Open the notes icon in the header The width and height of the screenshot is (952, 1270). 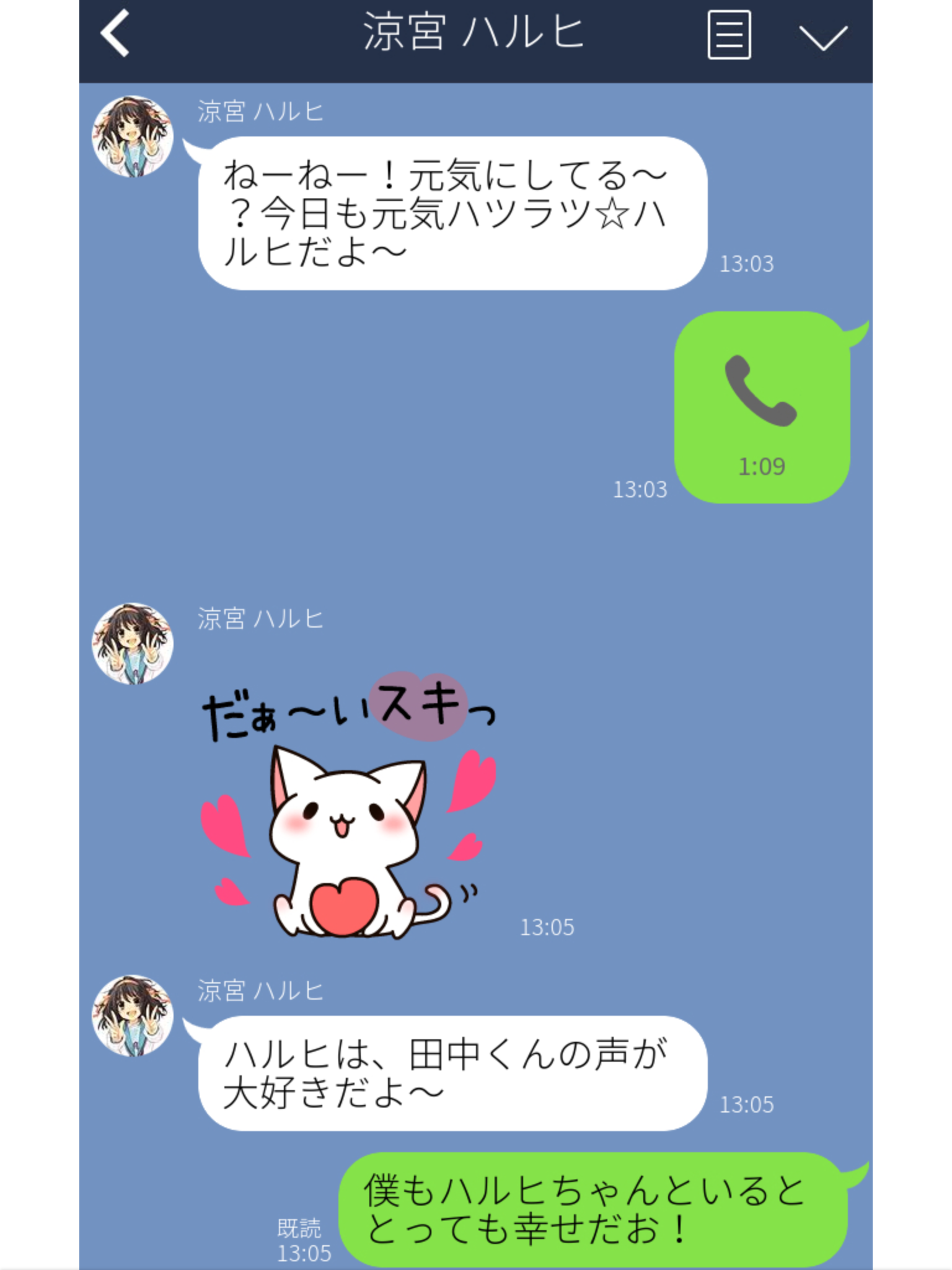tap(729, 35)
